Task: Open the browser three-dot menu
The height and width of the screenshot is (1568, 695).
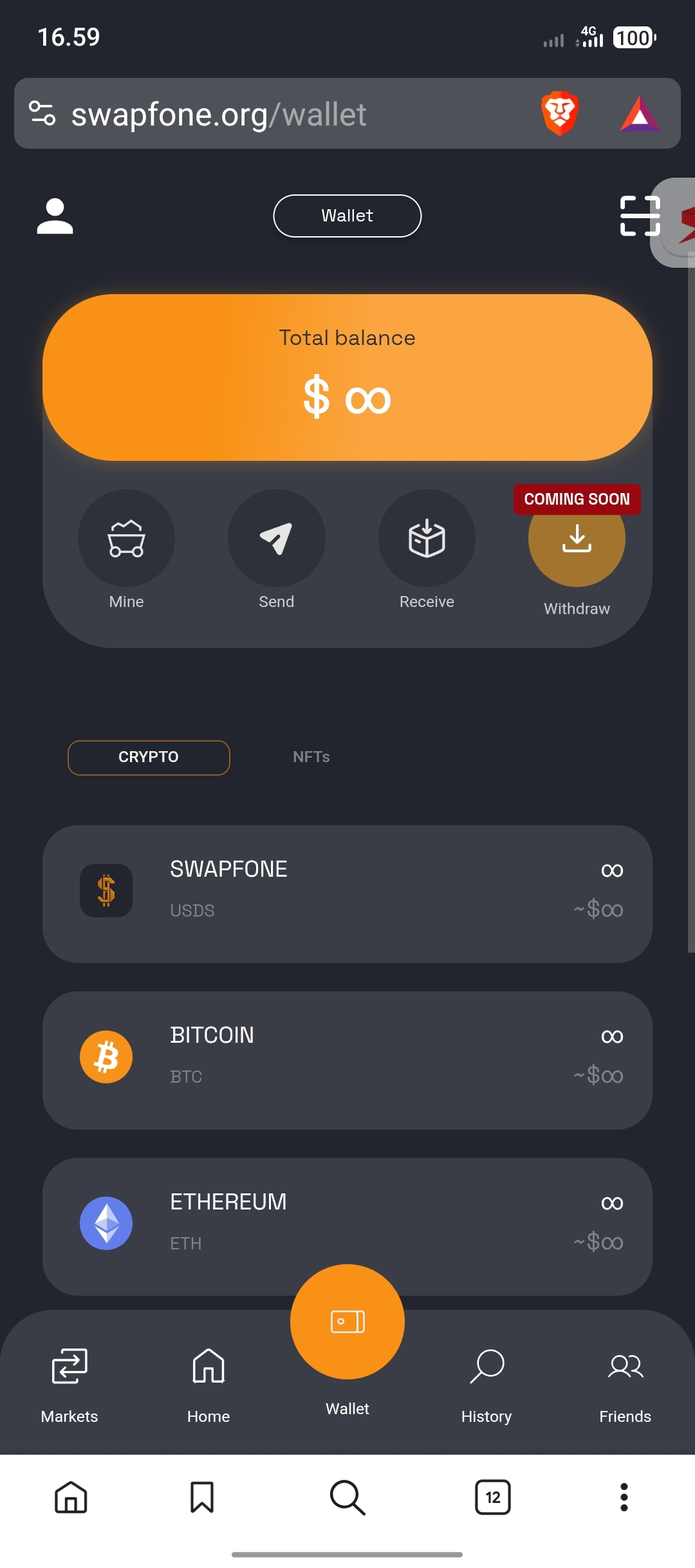Action: [624, 1497]
